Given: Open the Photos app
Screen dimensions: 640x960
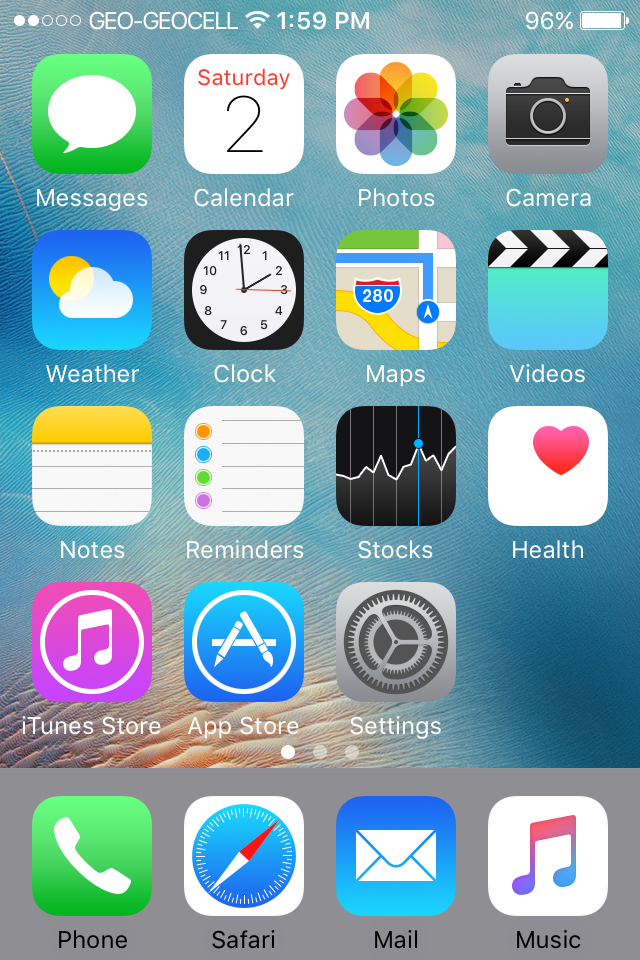Looking at the screenshot, I should pyautogui.click(x=396, y=114).
